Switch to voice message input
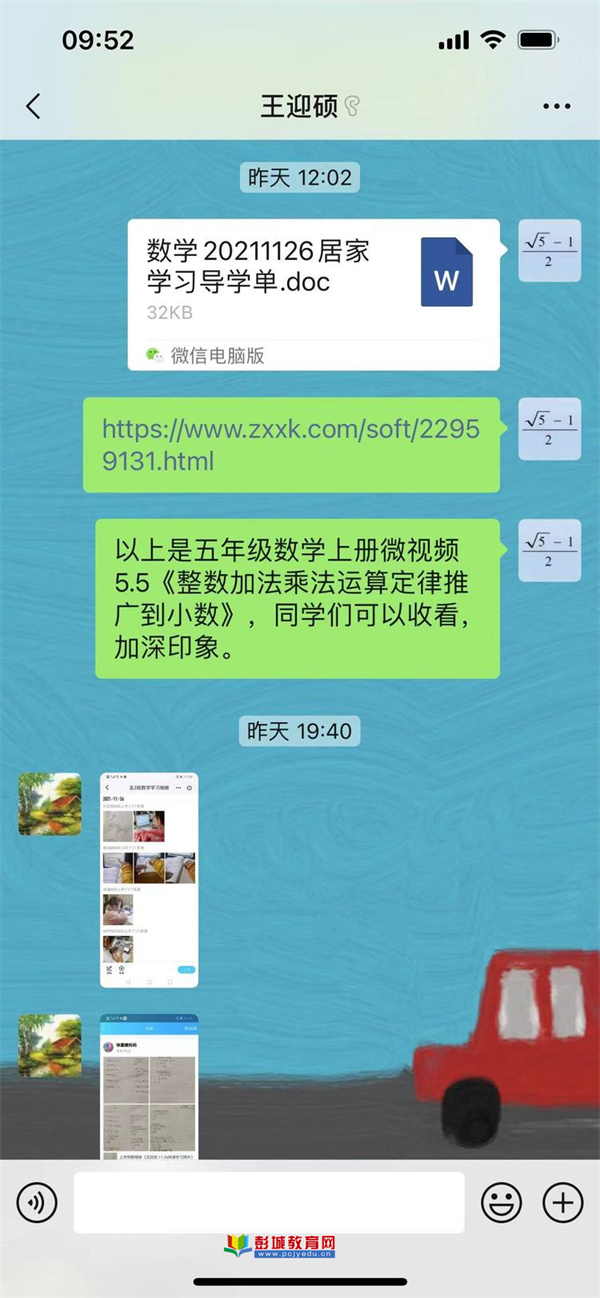Viewport: 600px width, 1298px height. click(37, 1202)
